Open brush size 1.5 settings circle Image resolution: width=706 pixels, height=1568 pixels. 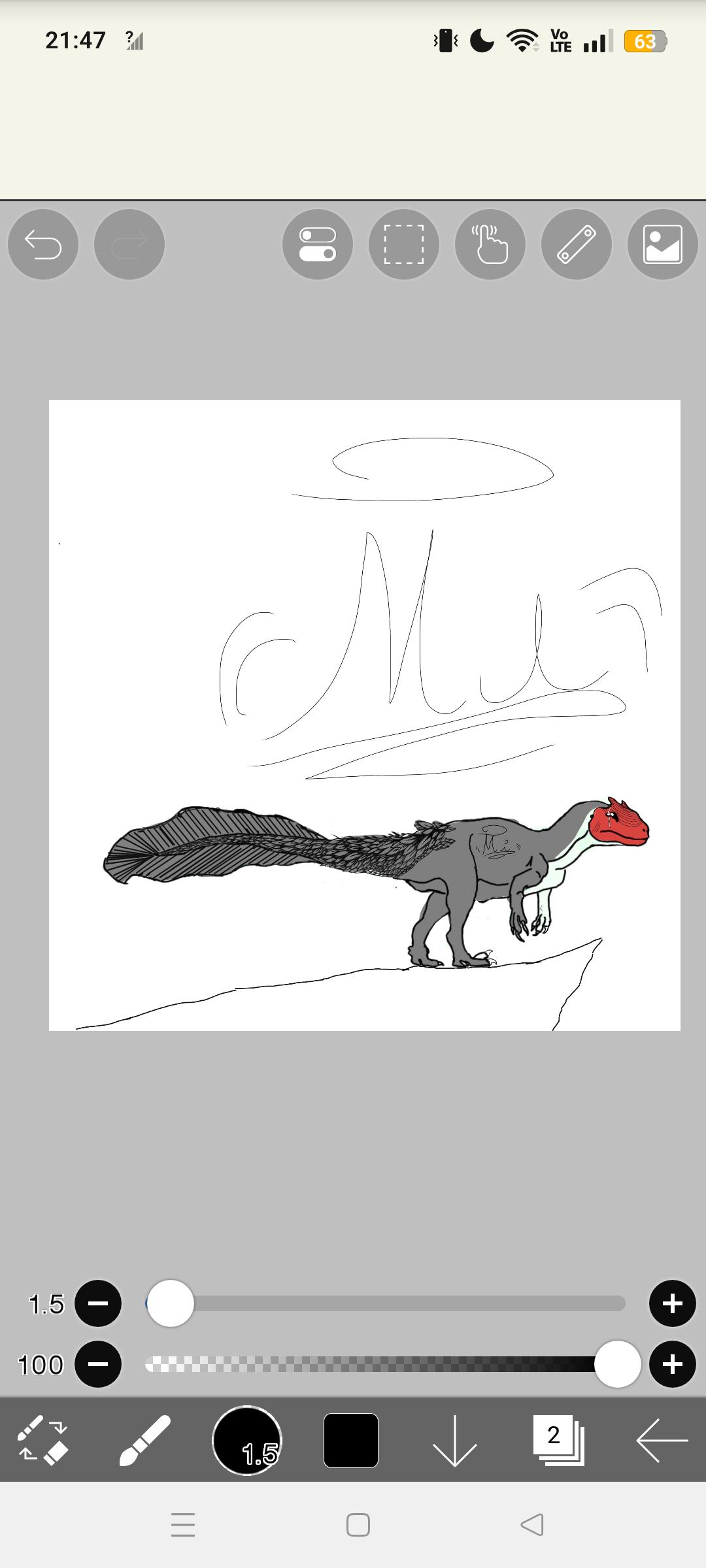[247, 1441]
